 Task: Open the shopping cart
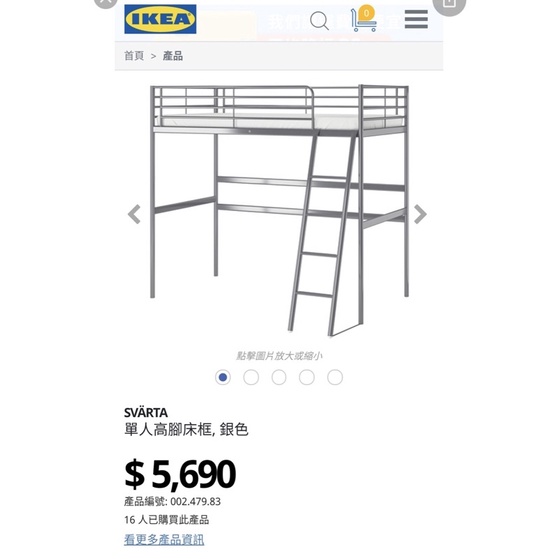click(363, 18)
